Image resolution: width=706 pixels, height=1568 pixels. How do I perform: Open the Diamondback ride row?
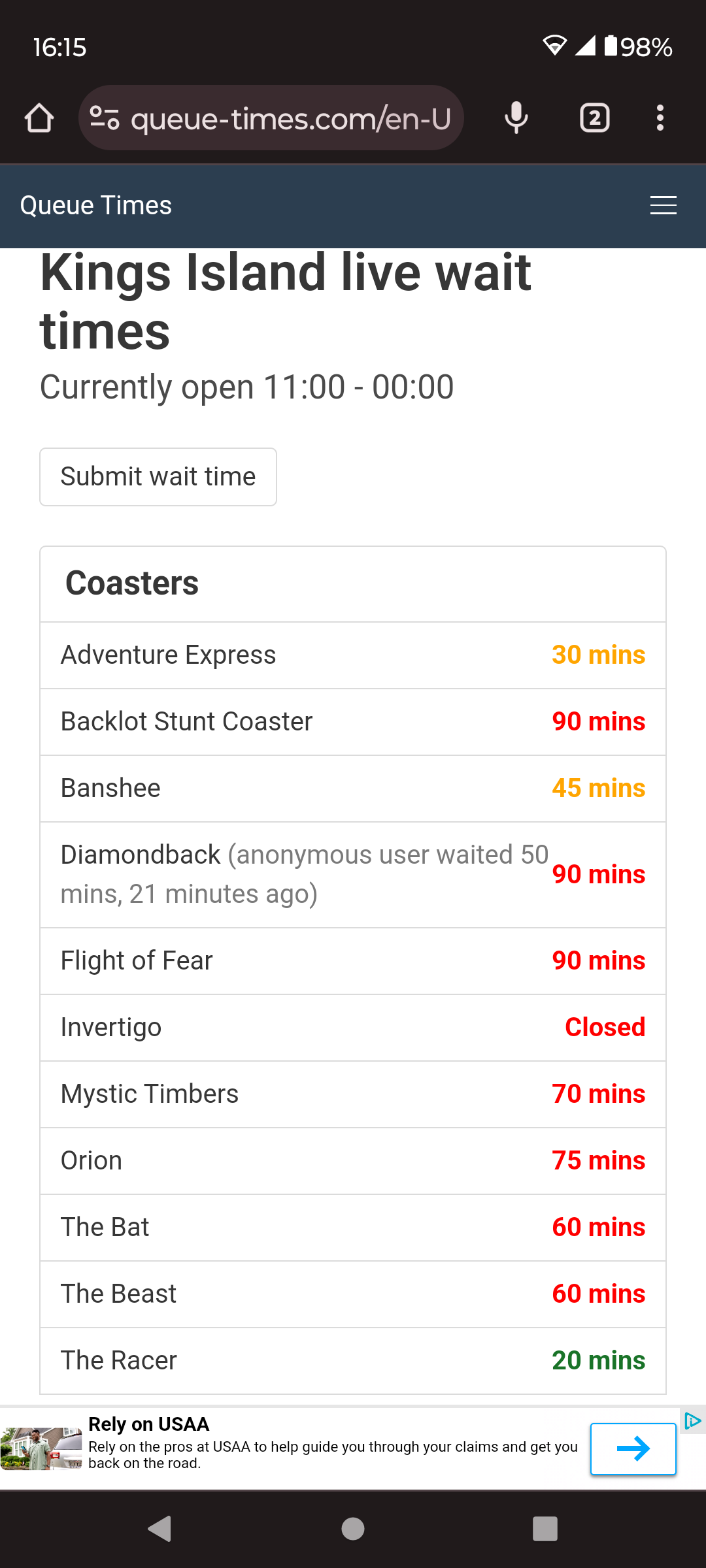353,875
